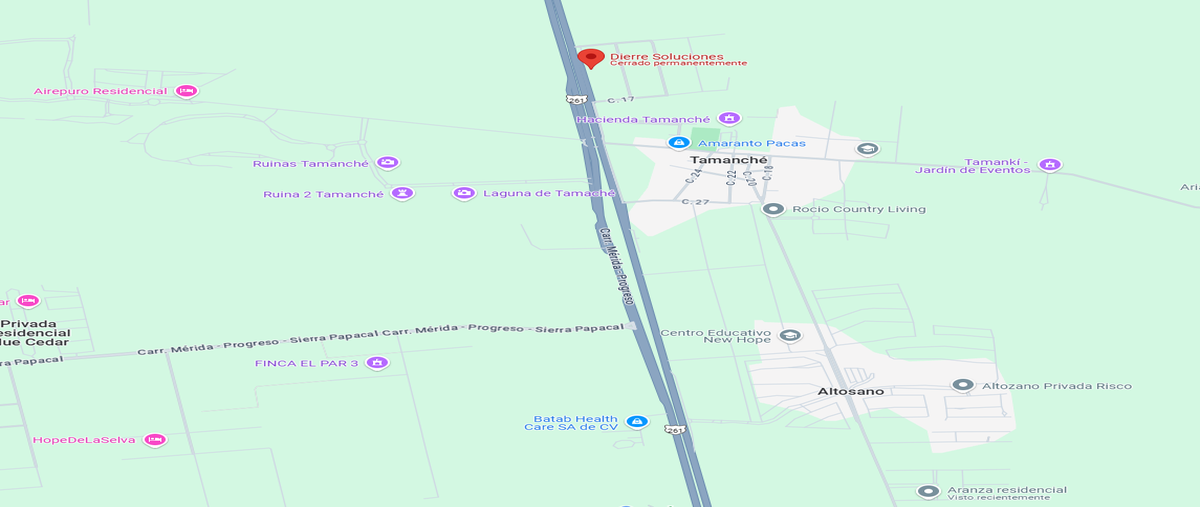Open the Laguna de Tamaché marker
Image resolution: width=1200 pixels, height=507 pixels.
(x=463, y=193)
